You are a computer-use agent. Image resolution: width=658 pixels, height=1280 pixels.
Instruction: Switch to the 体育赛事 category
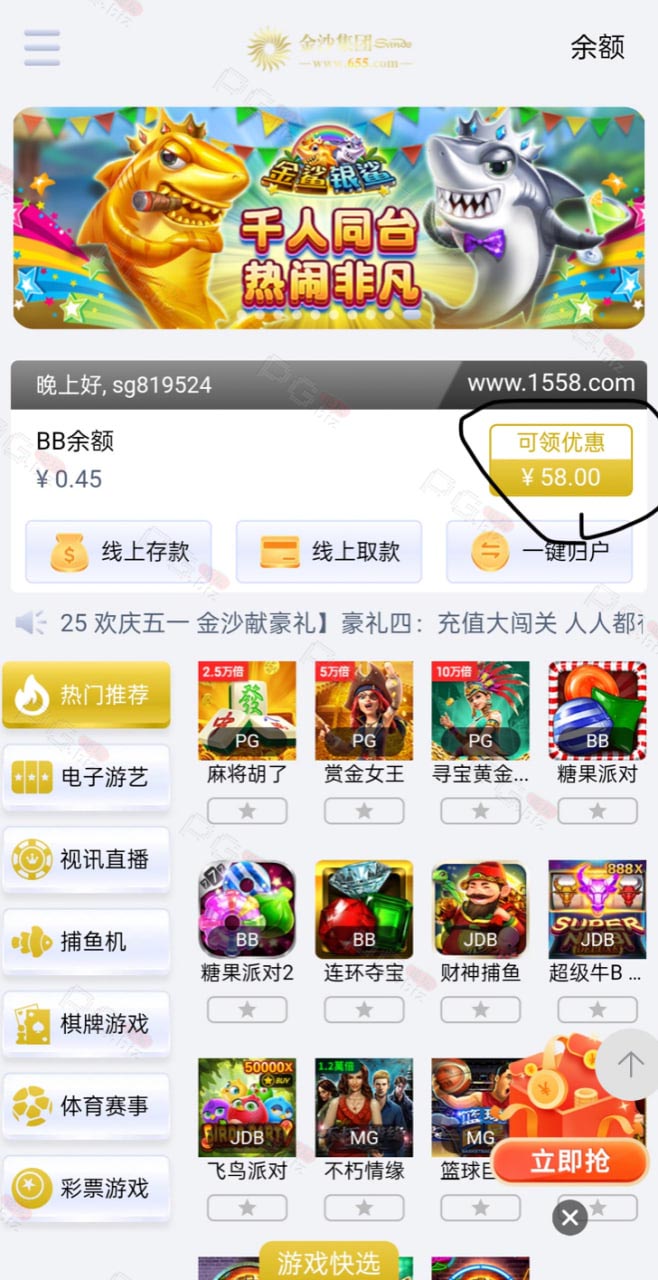pyautogui.click(x=86, y=1106)
